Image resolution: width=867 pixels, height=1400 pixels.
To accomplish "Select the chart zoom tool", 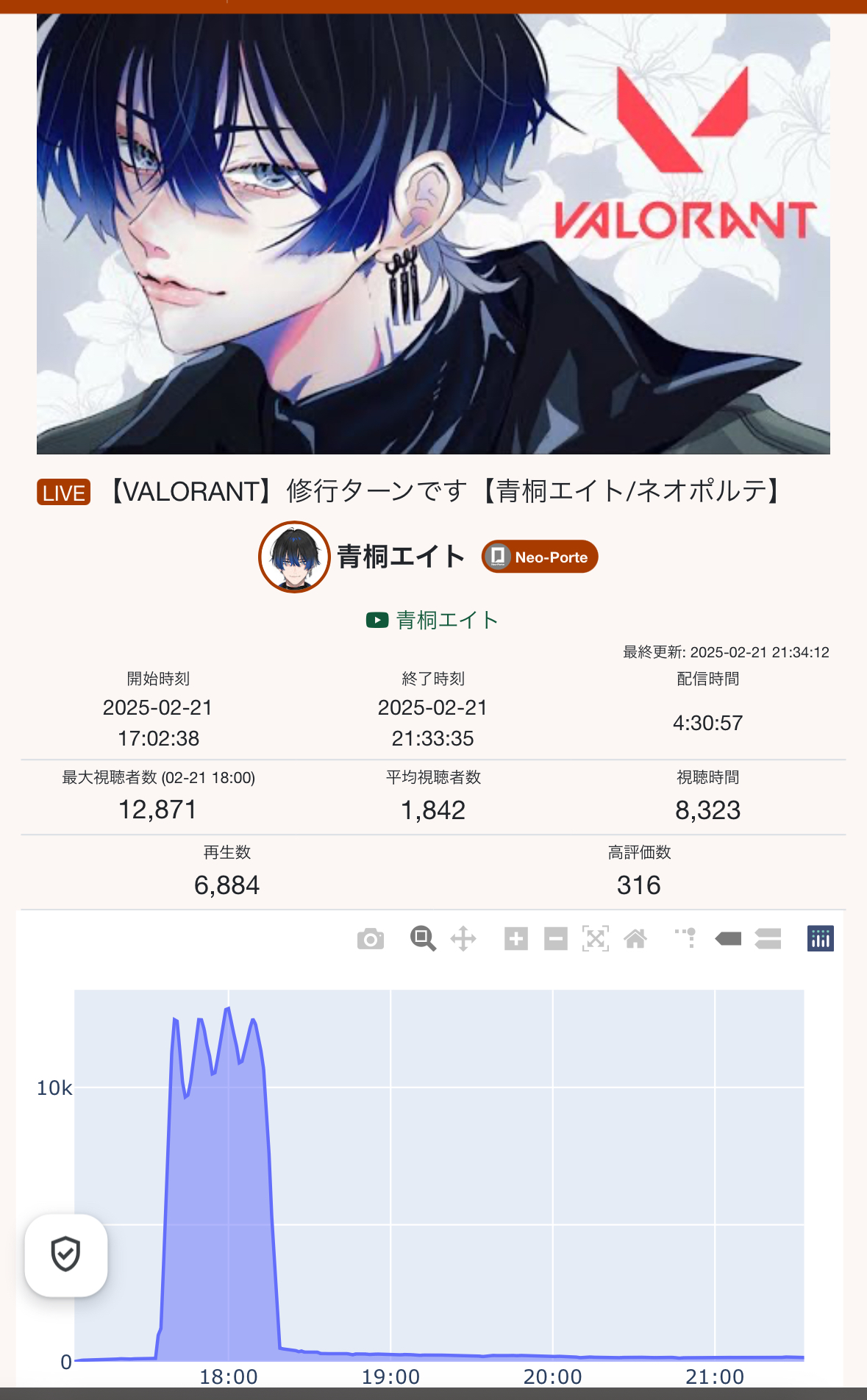I will tap(423, 939).
